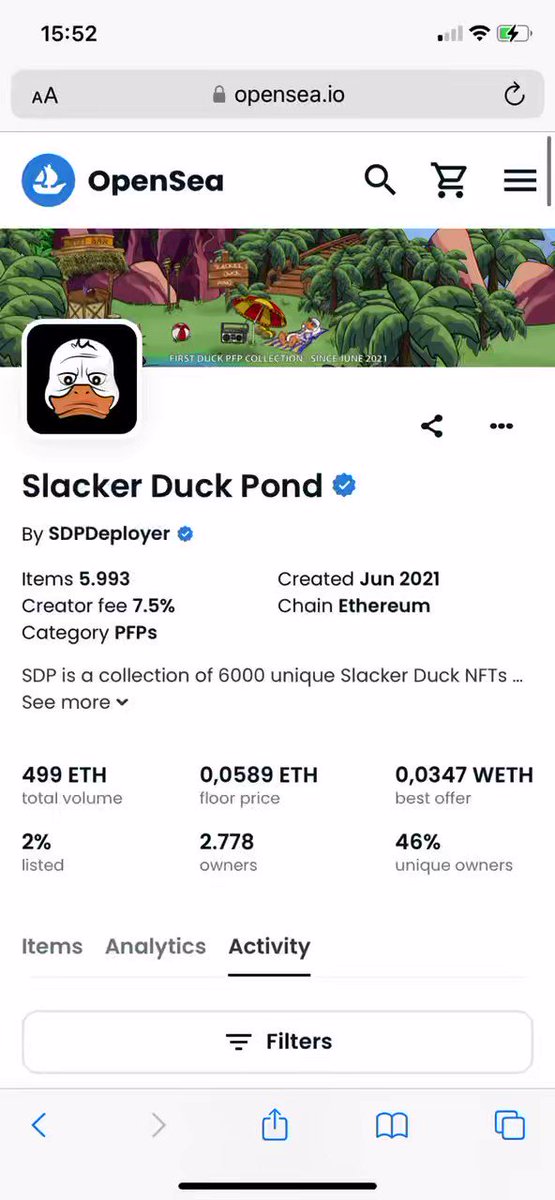Open Safari bookmarks
Image resolution: width=555 pixels, height=1200 pixels.
392,1126
